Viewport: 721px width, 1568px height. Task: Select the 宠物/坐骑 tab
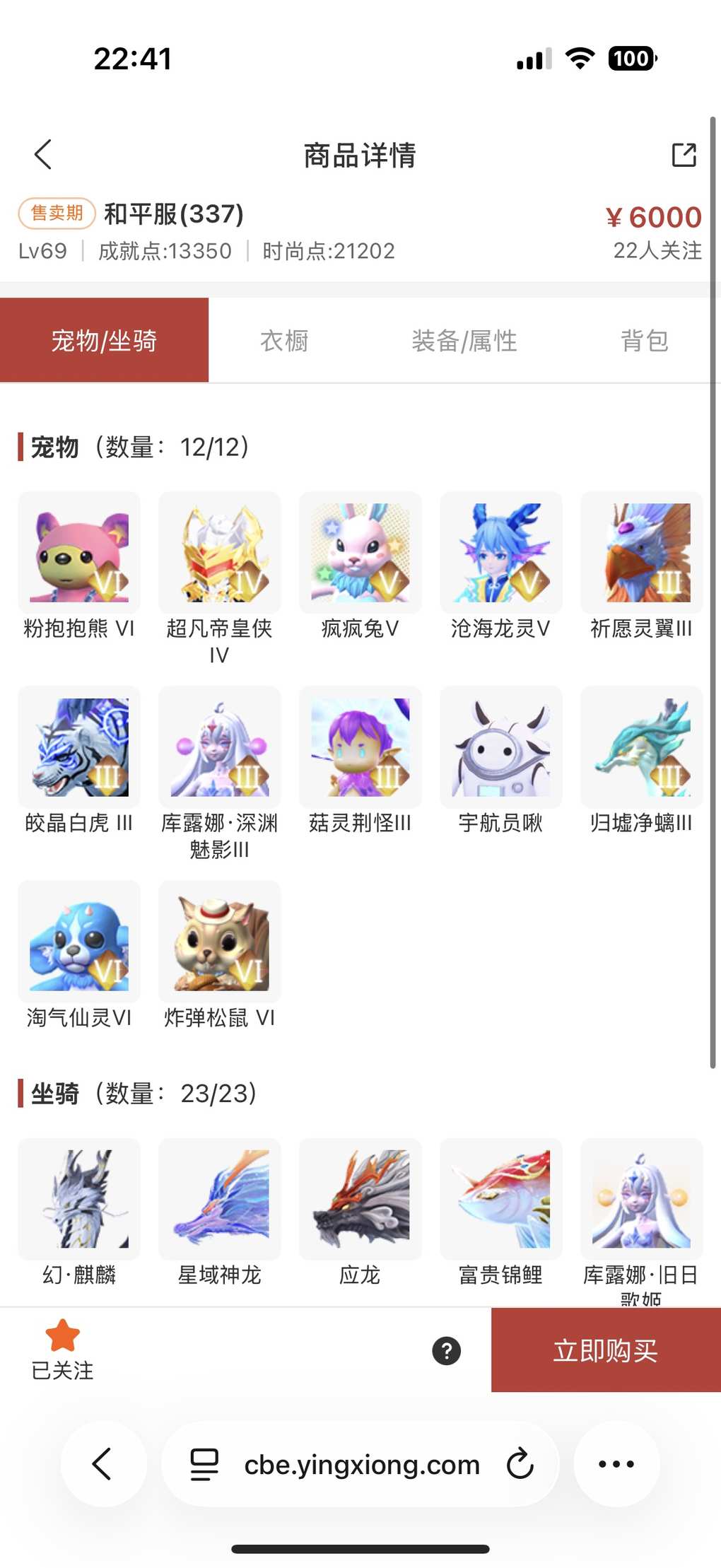pyautogui.click(x=104, y=341)
